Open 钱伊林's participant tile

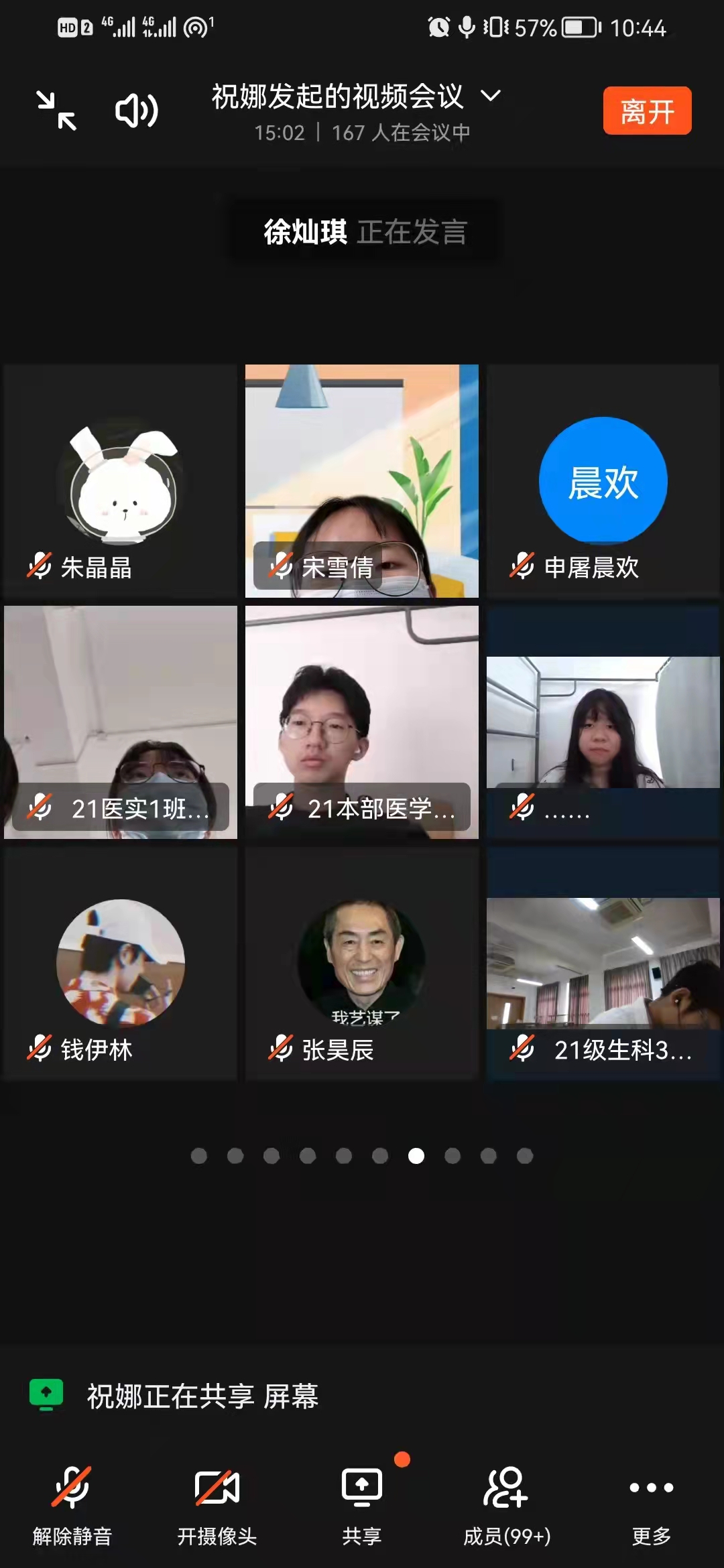click(x=121, y=964)
